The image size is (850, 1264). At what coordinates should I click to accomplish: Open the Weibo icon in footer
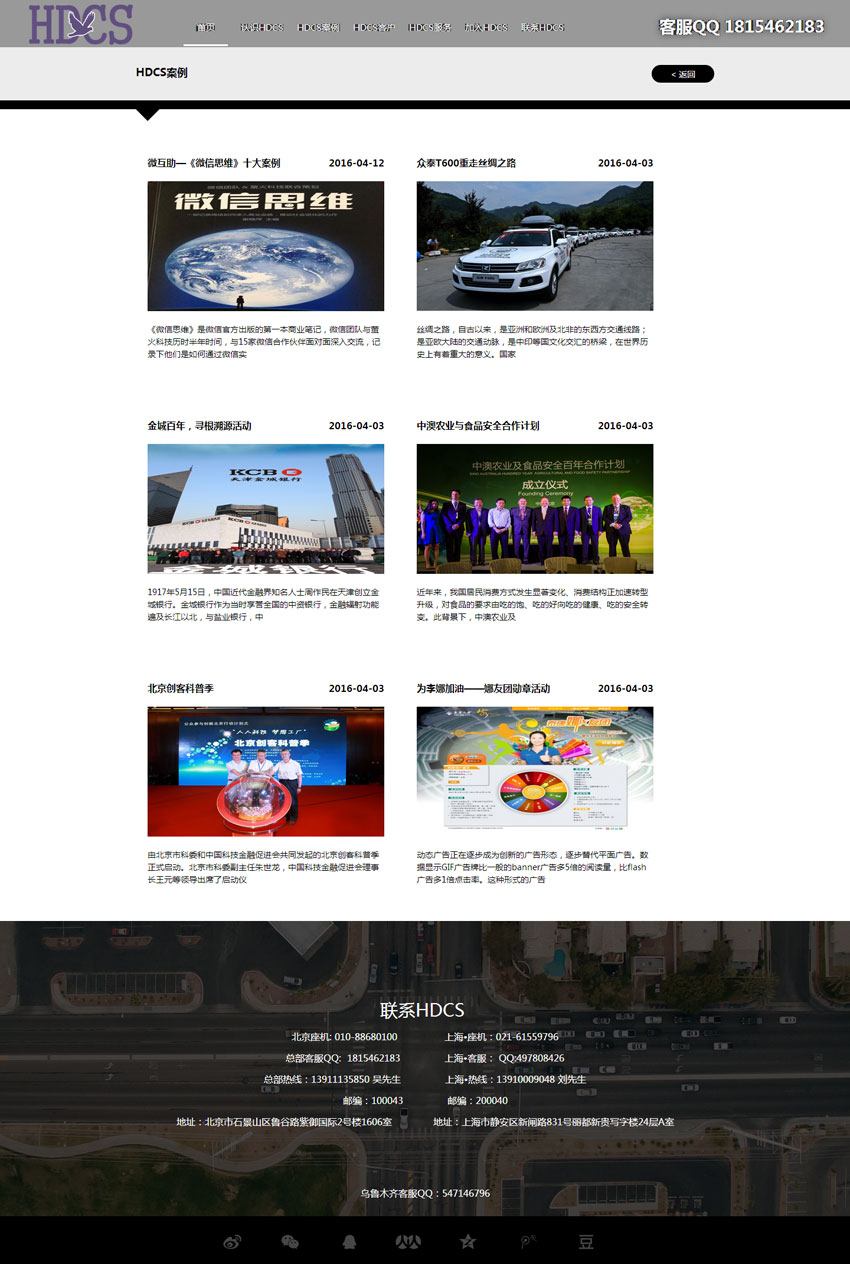tap(232, 1241)
